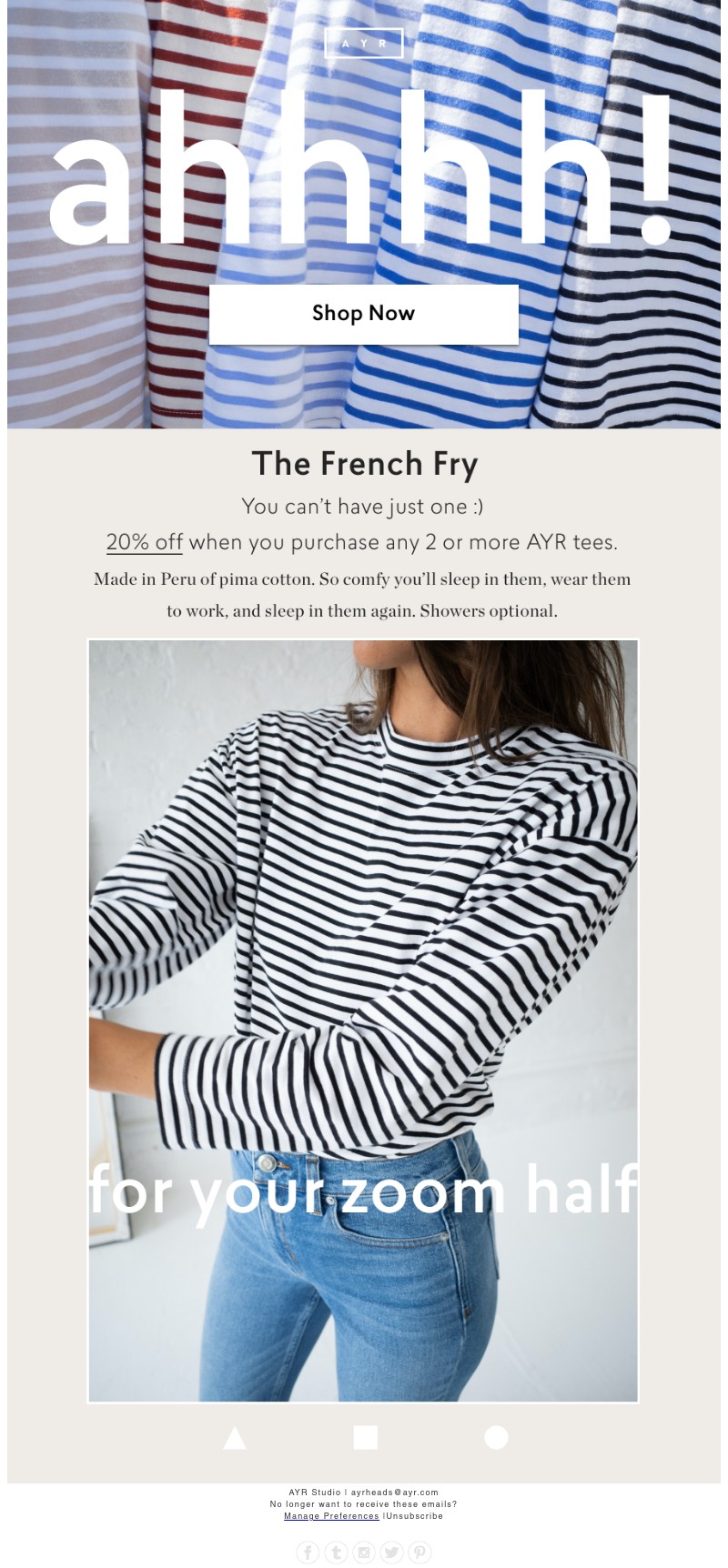The height and width of the screenshot is (1568, 728).
Task: Tap the AYR logo at top
Action: click(363, 43)
